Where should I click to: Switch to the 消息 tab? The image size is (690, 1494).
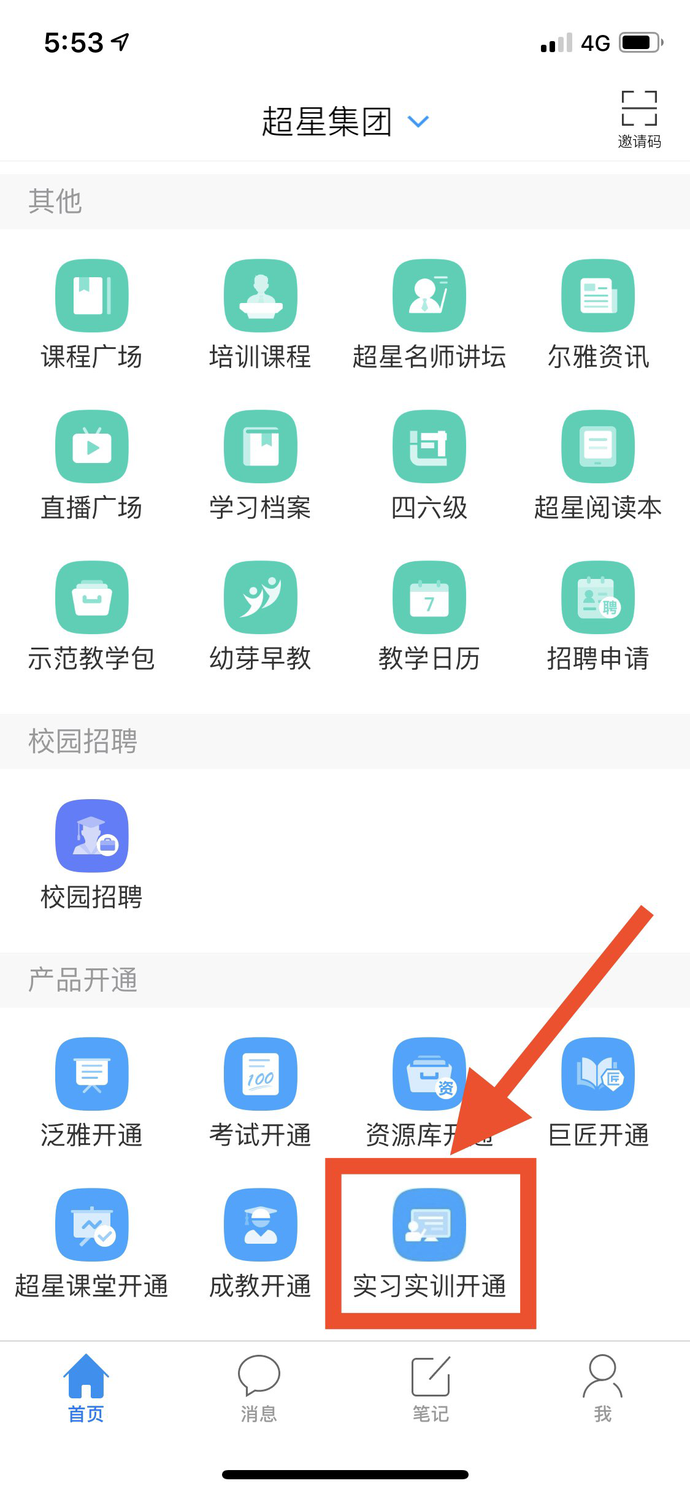point(259,1388)
